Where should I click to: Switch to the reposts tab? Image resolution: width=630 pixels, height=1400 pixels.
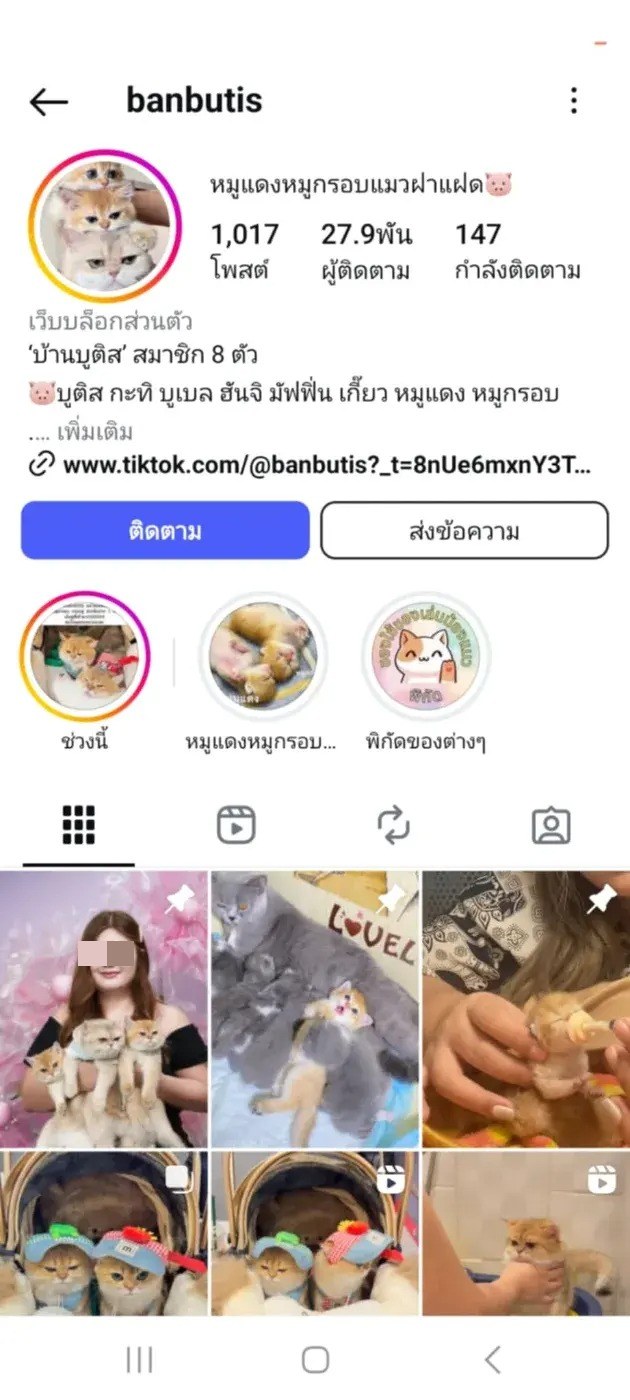tap(393, 826)
